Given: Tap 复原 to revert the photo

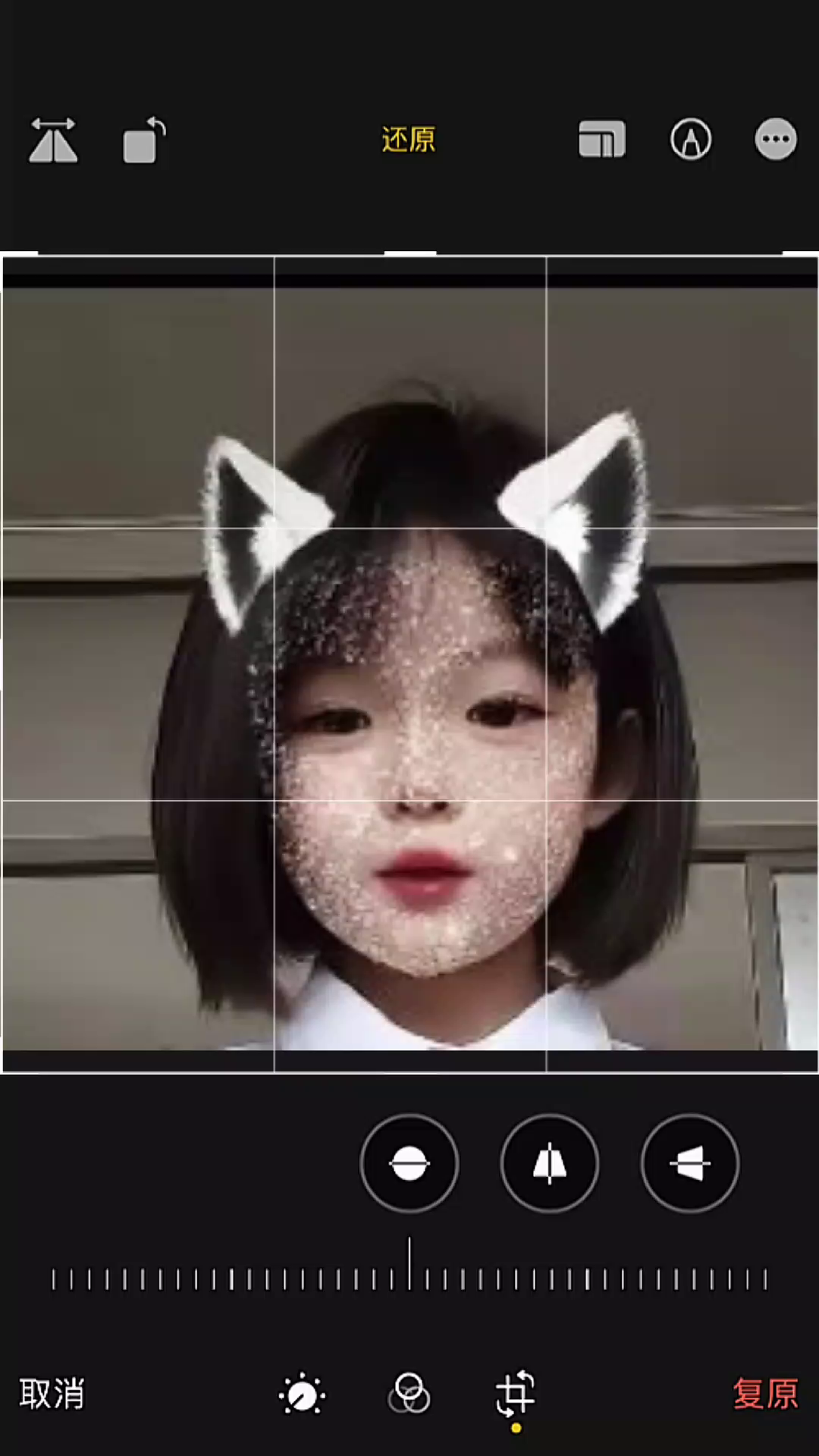Looking at the screenshot, I should [x=764, y=1394].
